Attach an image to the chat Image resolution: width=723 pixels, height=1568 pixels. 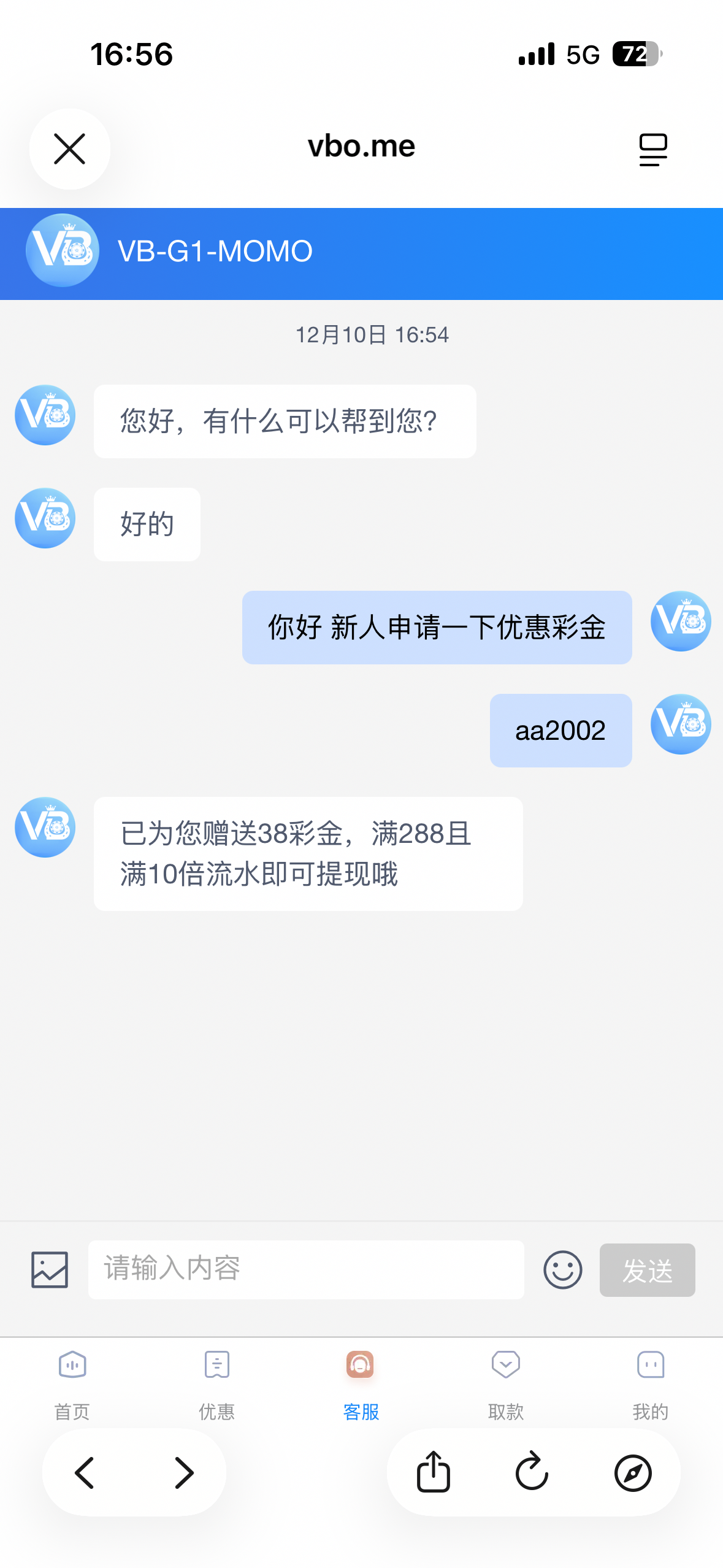coord(50,1269)
